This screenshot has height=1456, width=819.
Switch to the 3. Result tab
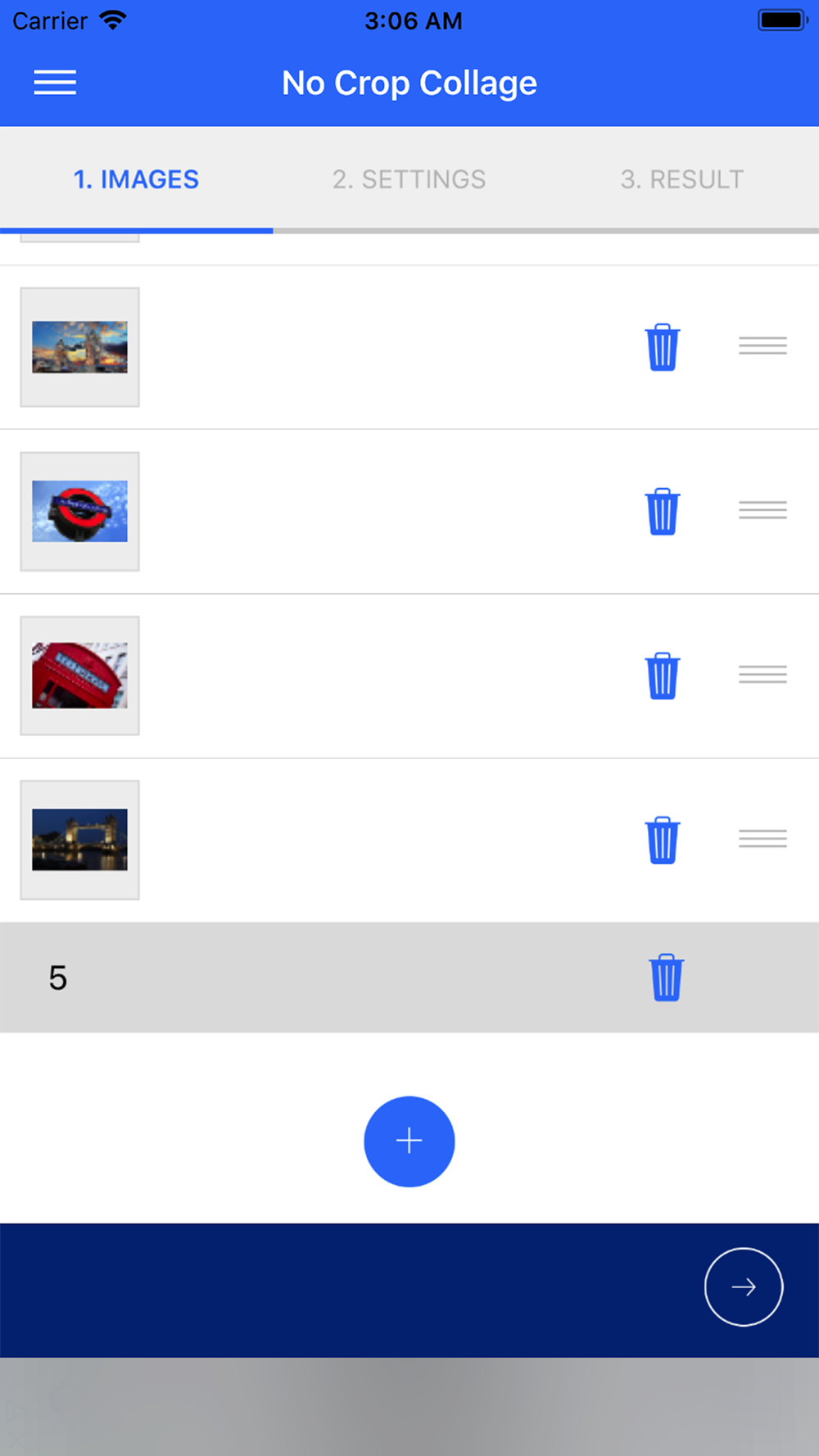tap(681, 179)
